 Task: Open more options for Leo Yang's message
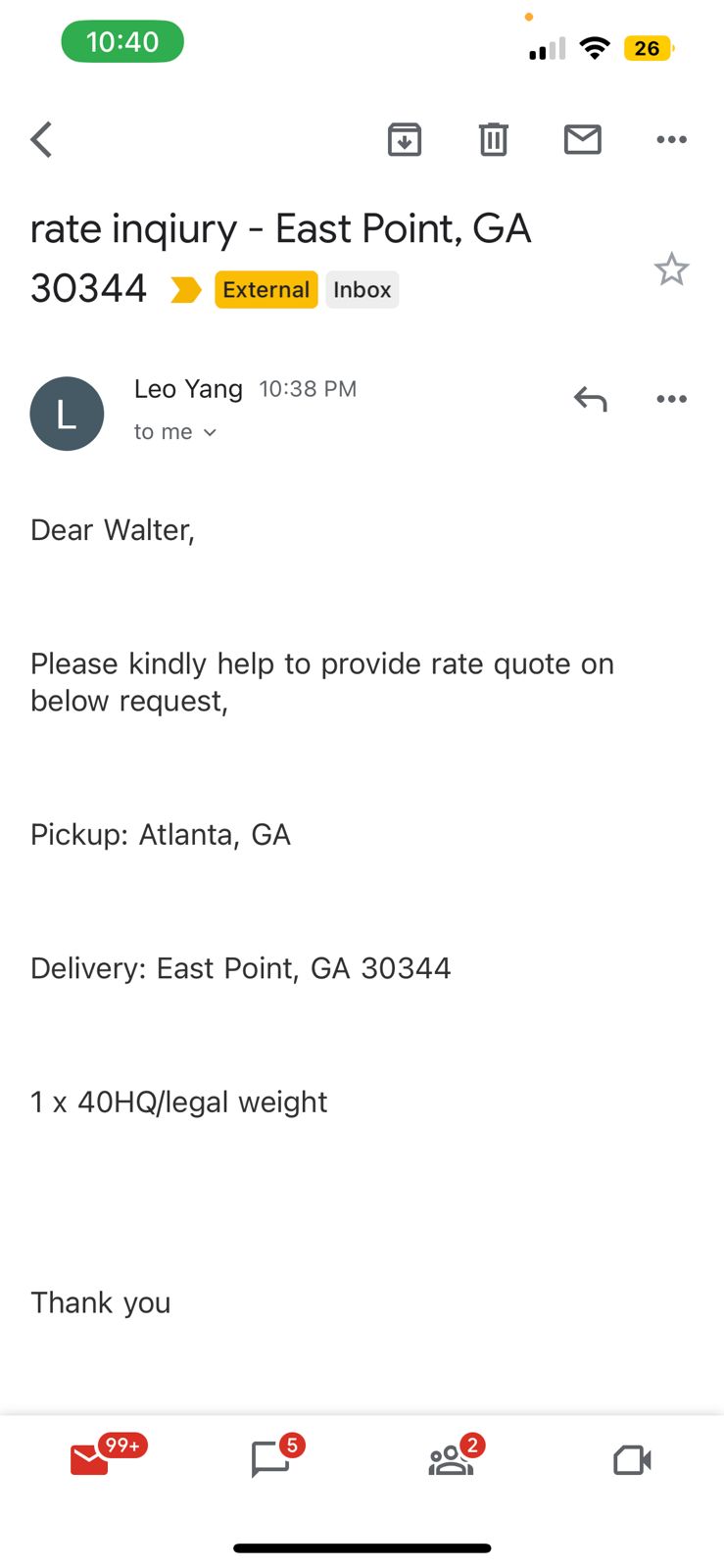coord(671,399)
